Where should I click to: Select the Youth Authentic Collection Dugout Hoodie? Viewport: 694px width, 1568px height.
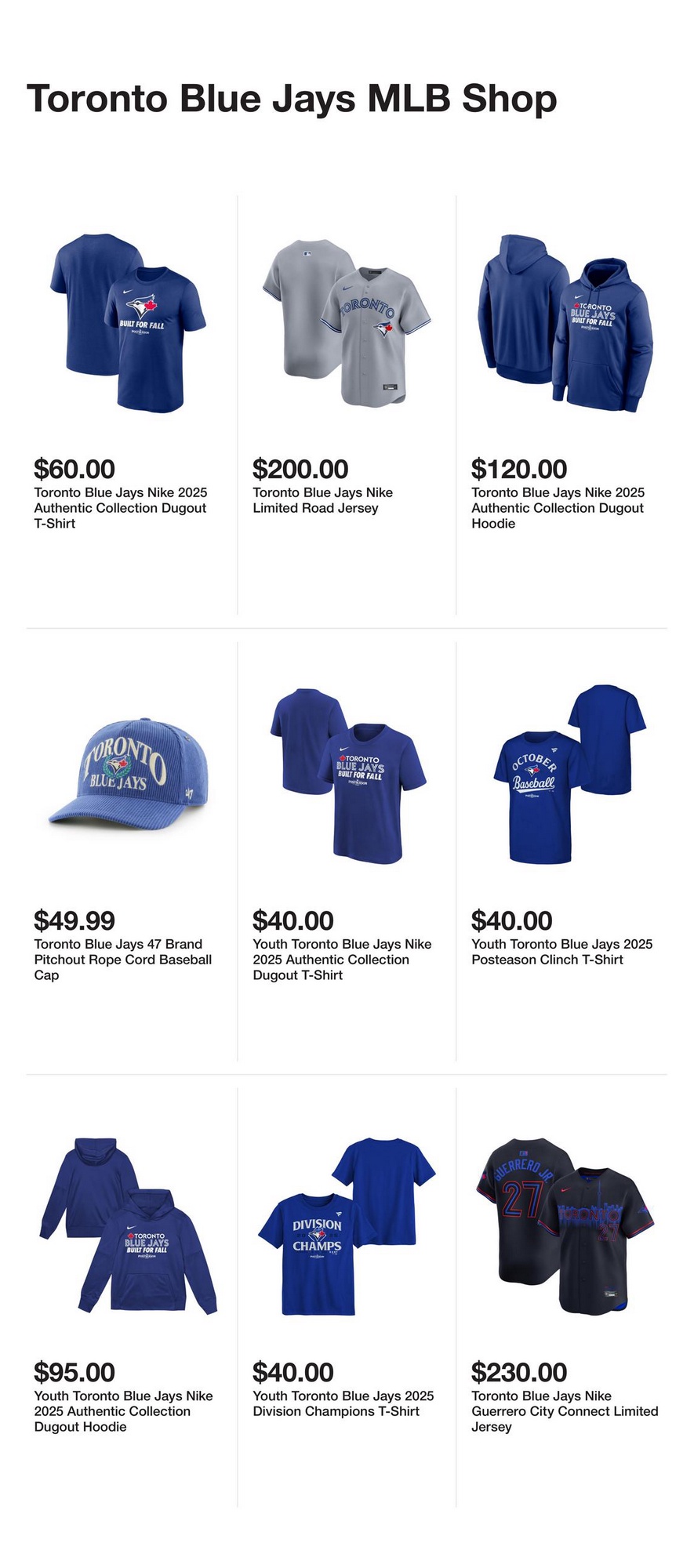pyautogui.click(x=128, y=1226)
